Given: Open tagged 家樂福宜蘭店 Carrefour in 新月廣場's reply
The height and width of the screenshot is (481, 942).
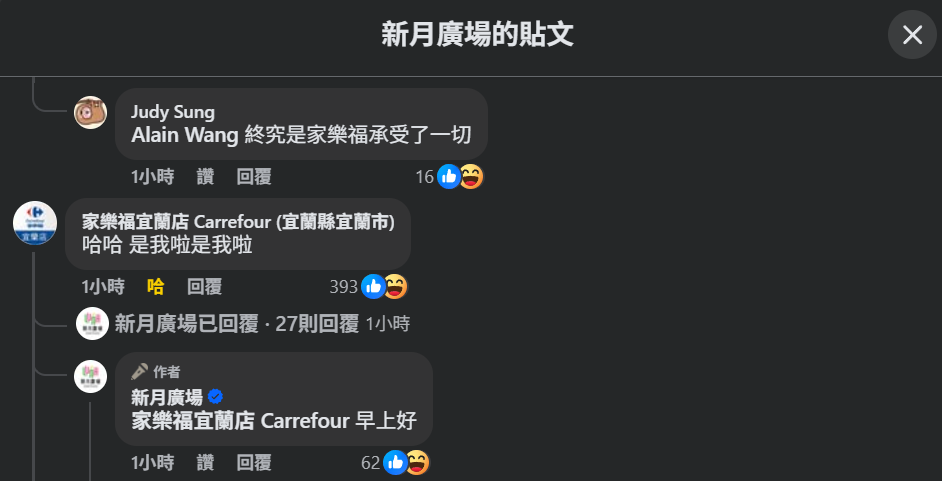Looking at the screenshot, I should tap(241, 421).
